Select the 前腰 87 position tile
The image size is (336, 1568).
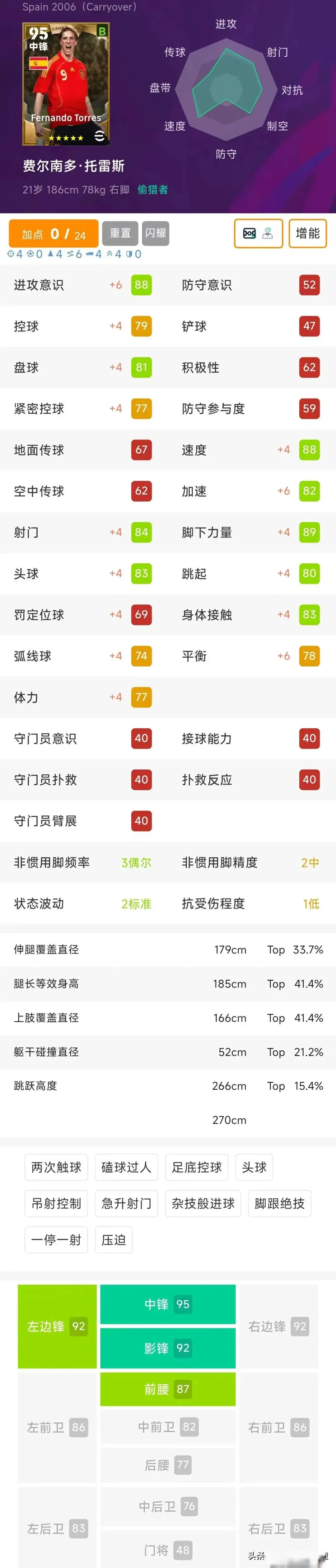[x=167, y=1389]
